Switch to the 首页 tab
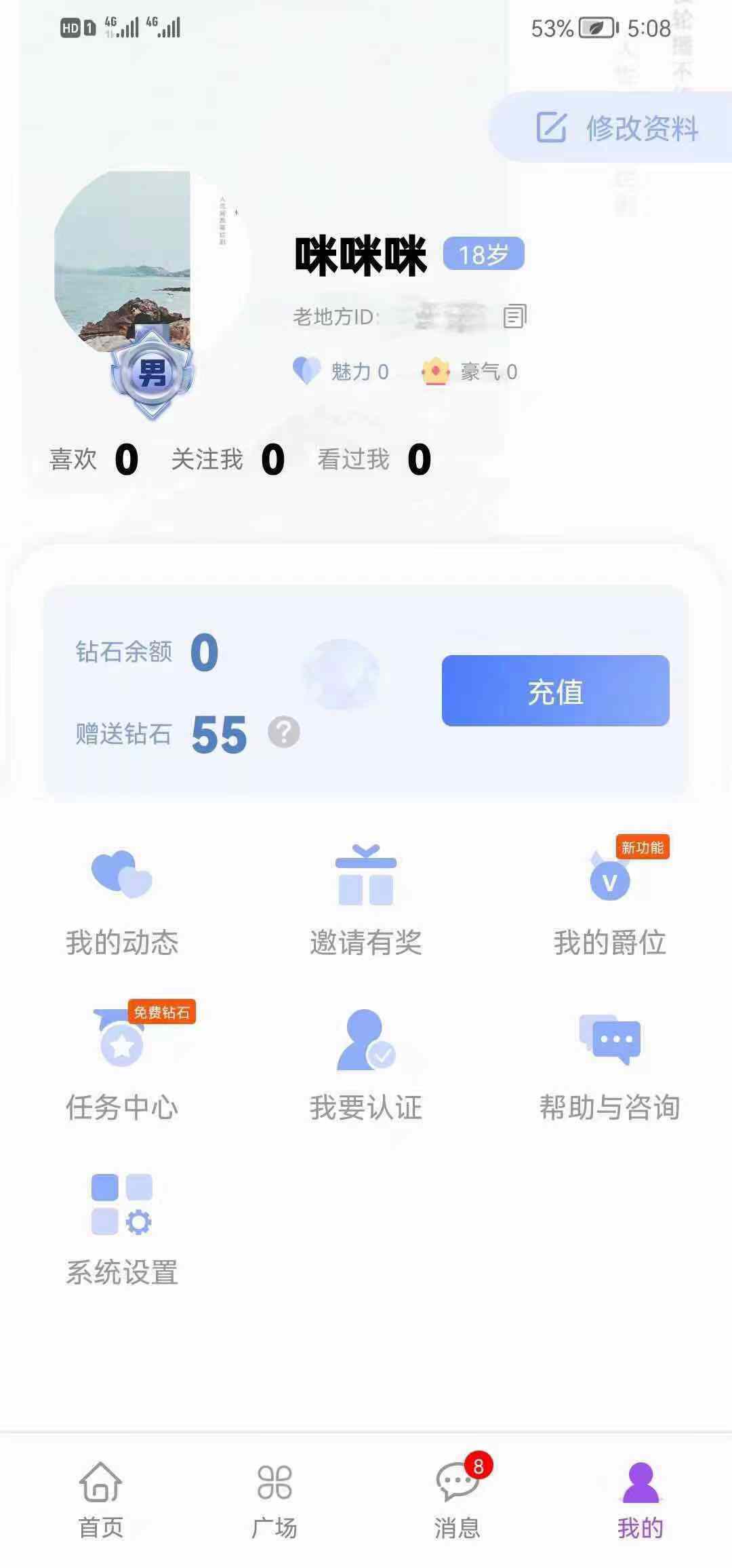732x1568 pixels. tap(101, 1497)
